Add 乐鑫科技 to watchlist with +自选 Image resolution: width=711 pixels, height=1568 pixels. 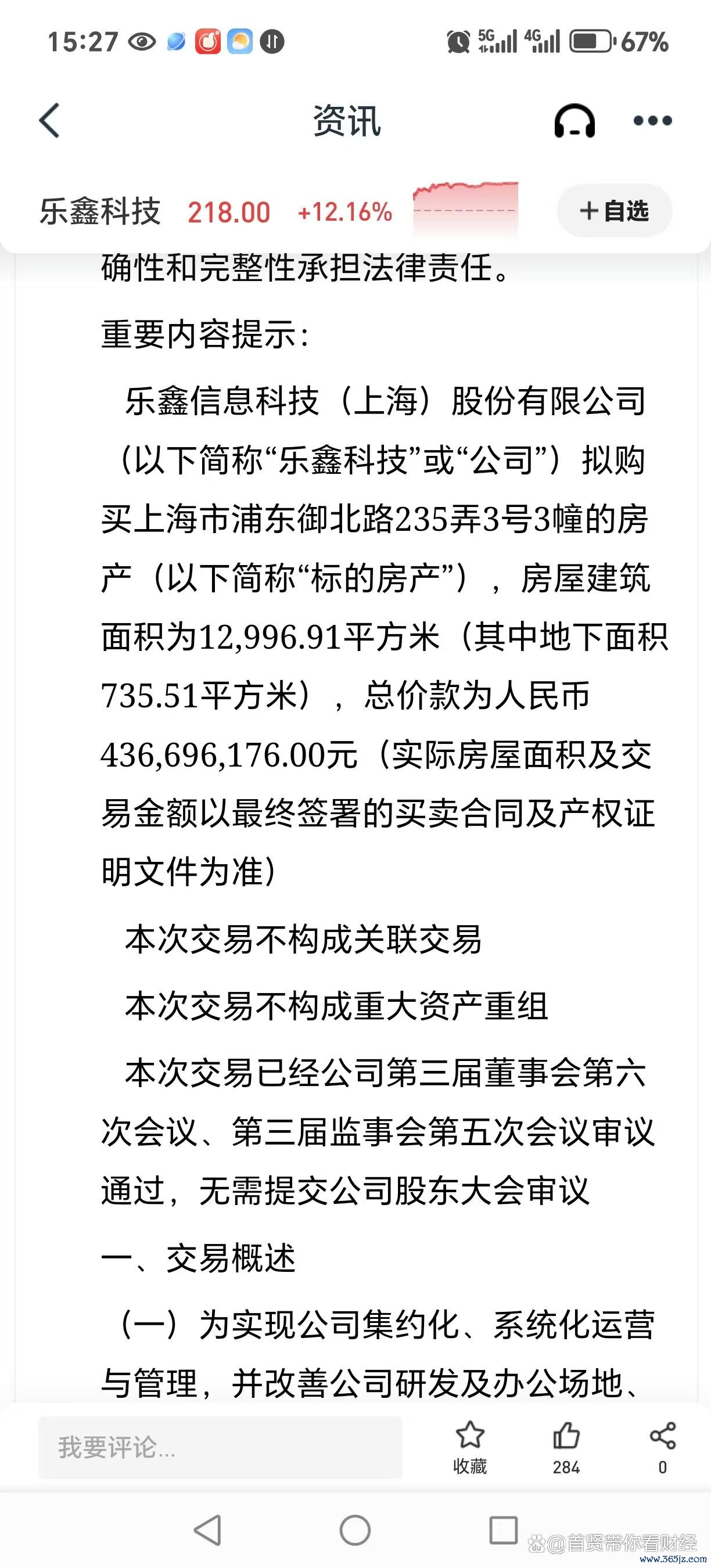[x=615, y=211]
